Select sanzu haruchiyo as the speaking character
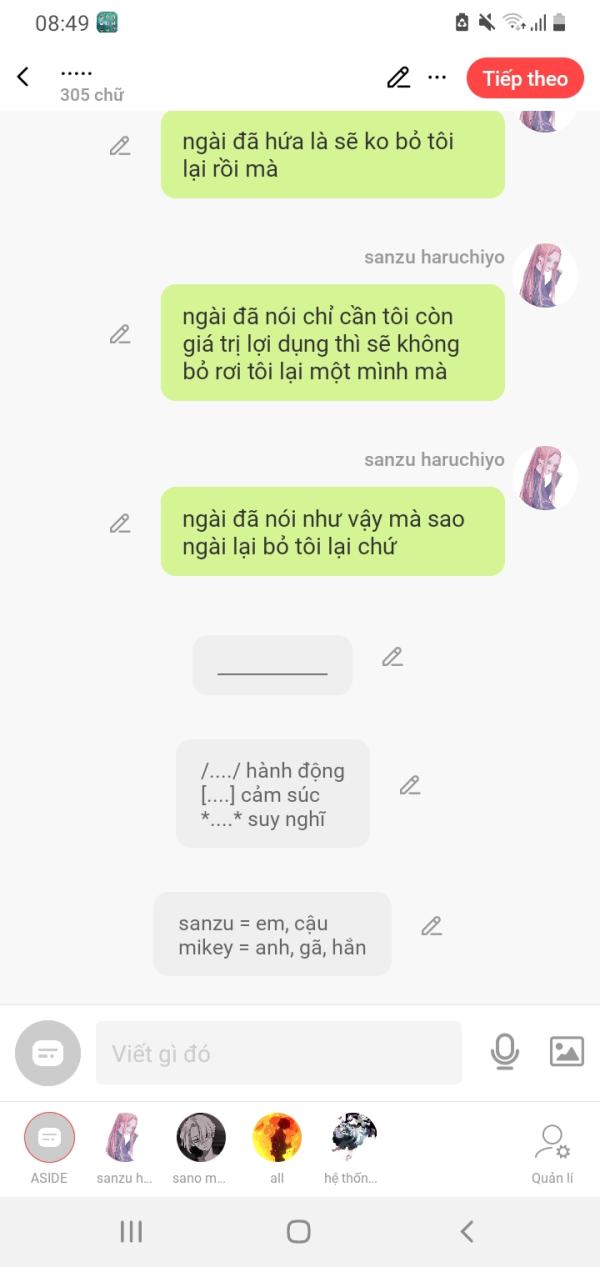This screenshot has width=600, height=1267. [123, 1148]
